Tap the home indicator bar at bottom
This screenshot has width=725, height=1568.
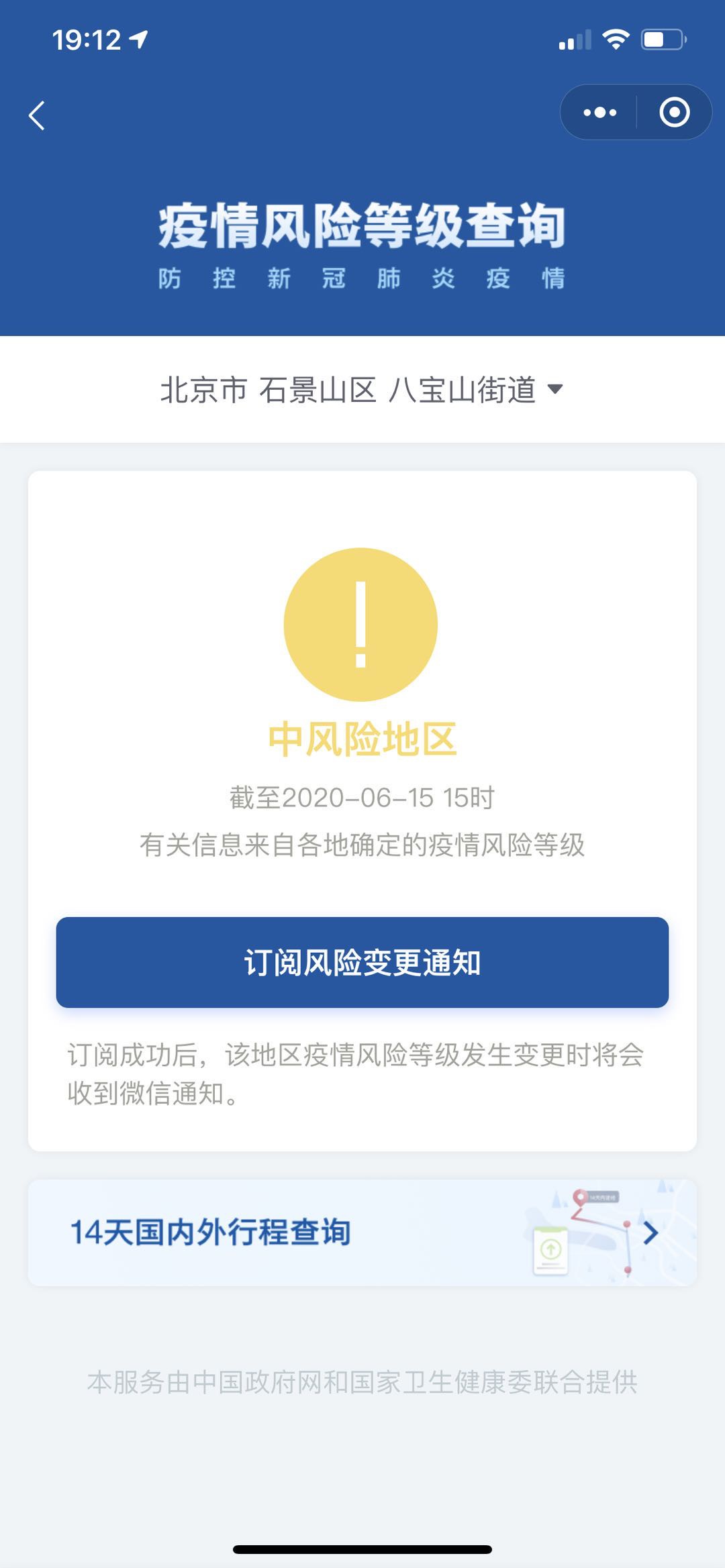click(x=362, y=1551)
